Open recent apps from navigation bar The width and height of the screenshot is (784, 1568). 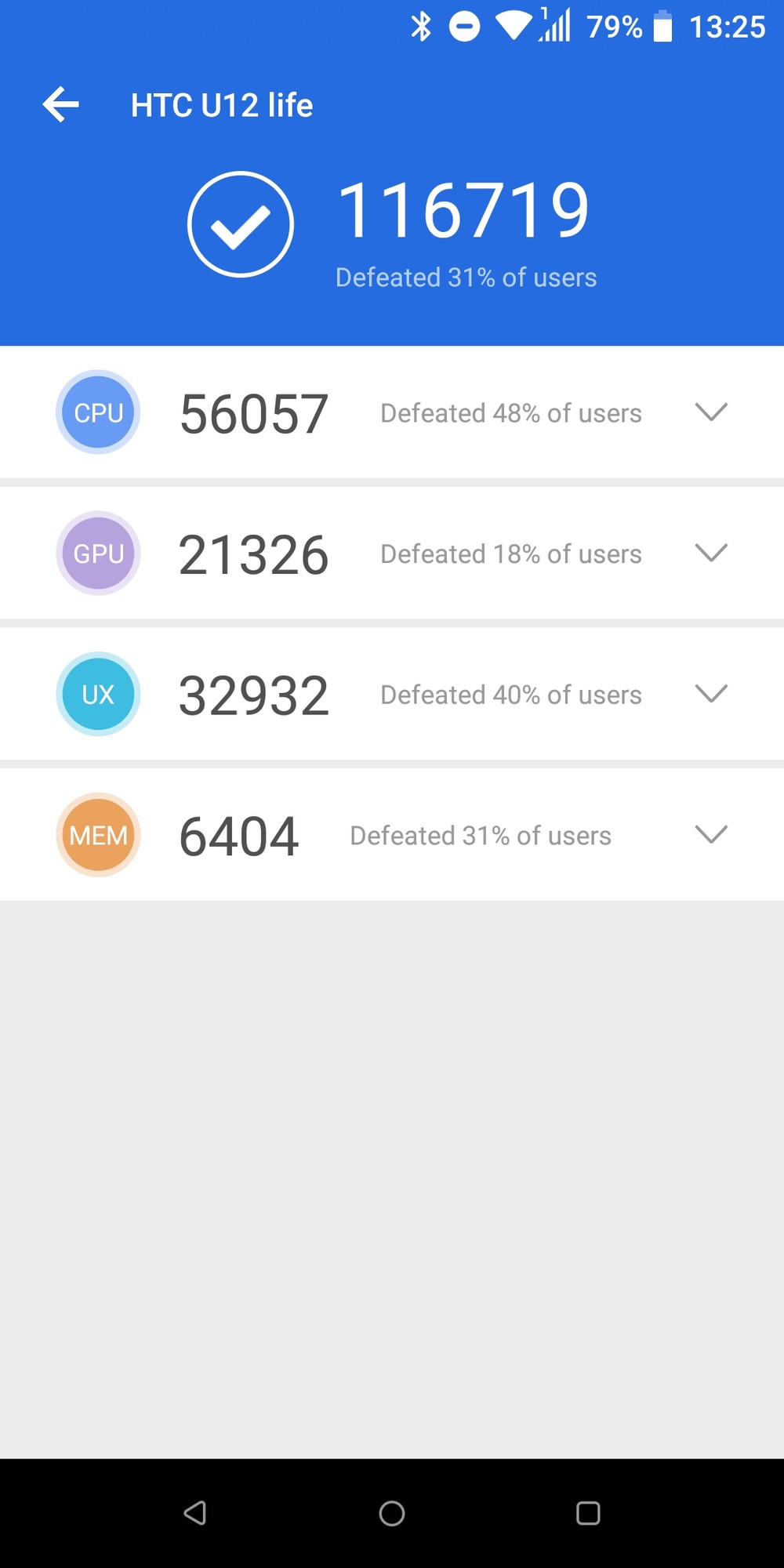[588, 1513]
